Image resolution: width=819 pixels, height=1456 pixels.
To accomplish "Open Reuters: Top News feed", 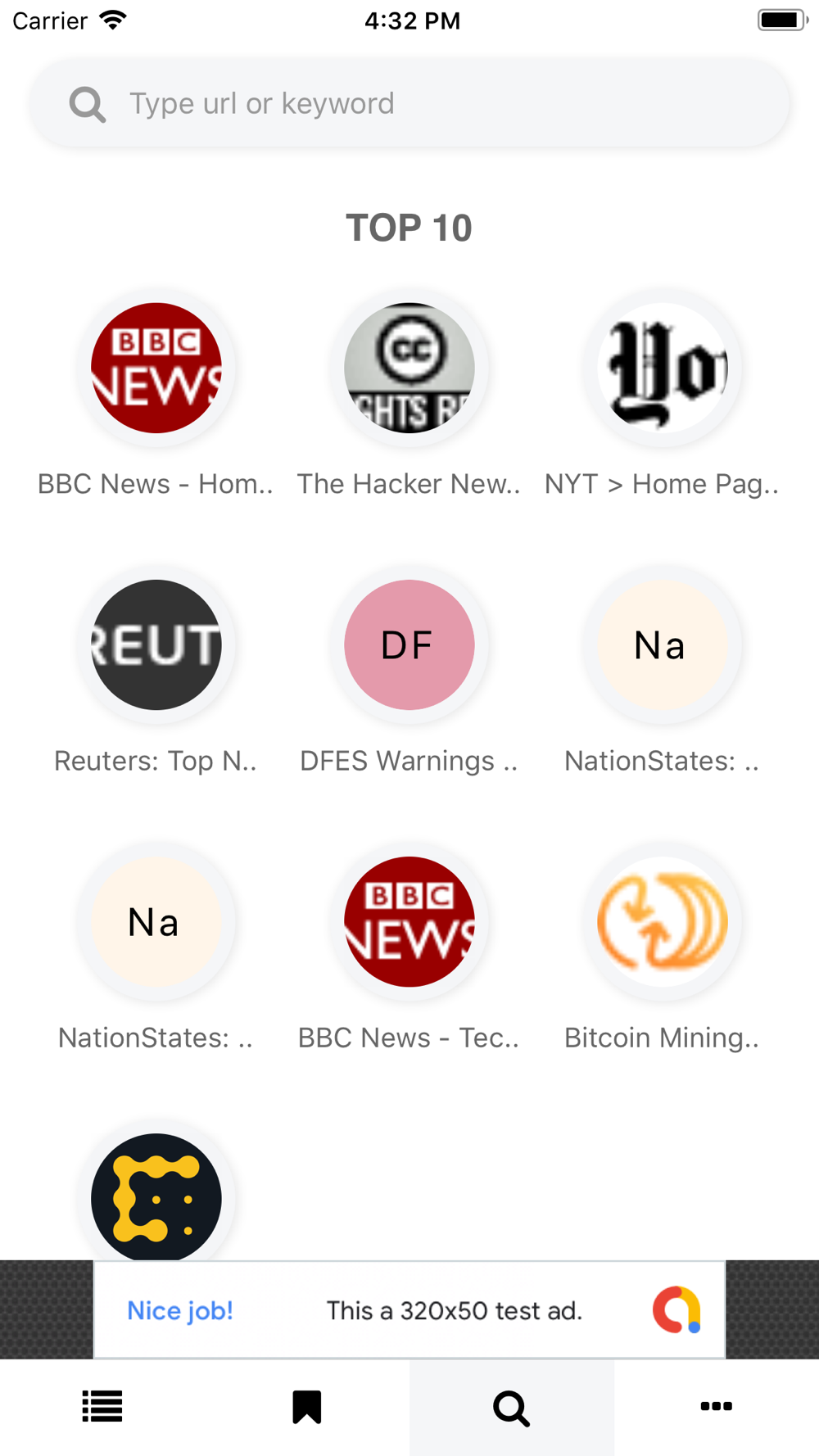I will click(156, 645).
